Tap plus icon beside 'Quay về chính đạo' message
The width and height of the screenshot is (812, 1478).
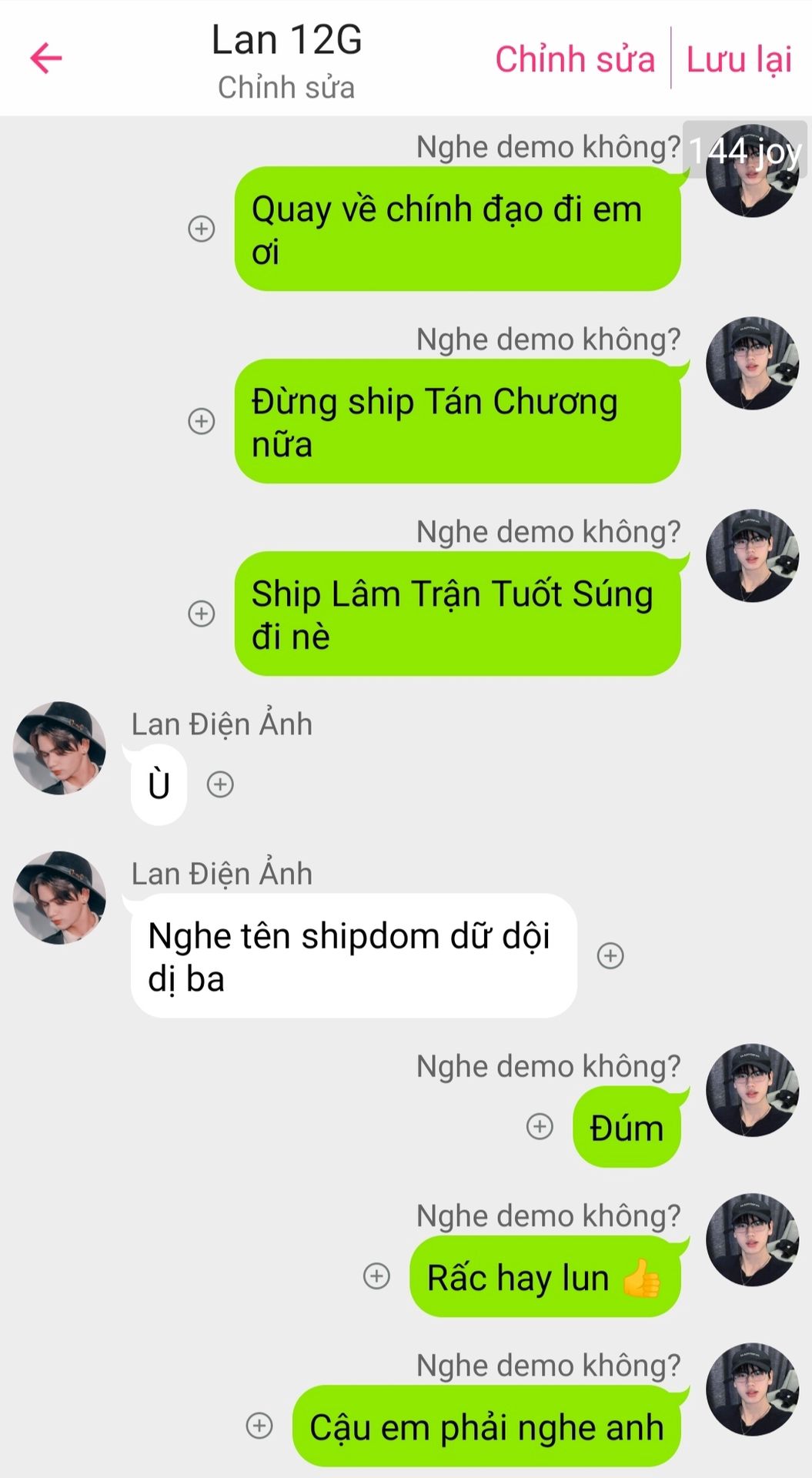click(202, 229)
